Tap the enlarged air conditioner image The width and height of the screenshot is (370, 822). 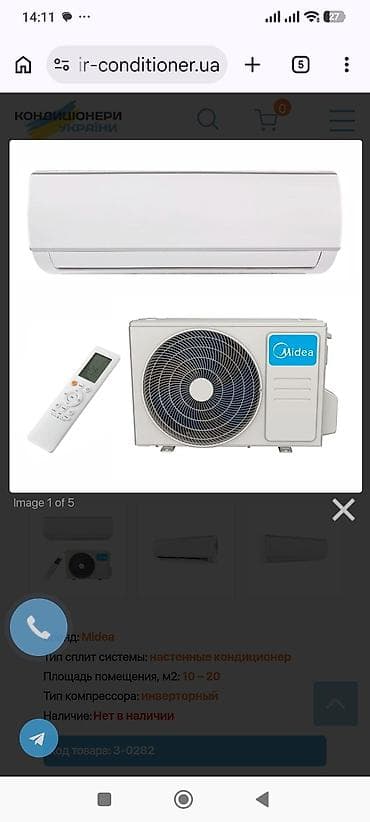(186, 316)
